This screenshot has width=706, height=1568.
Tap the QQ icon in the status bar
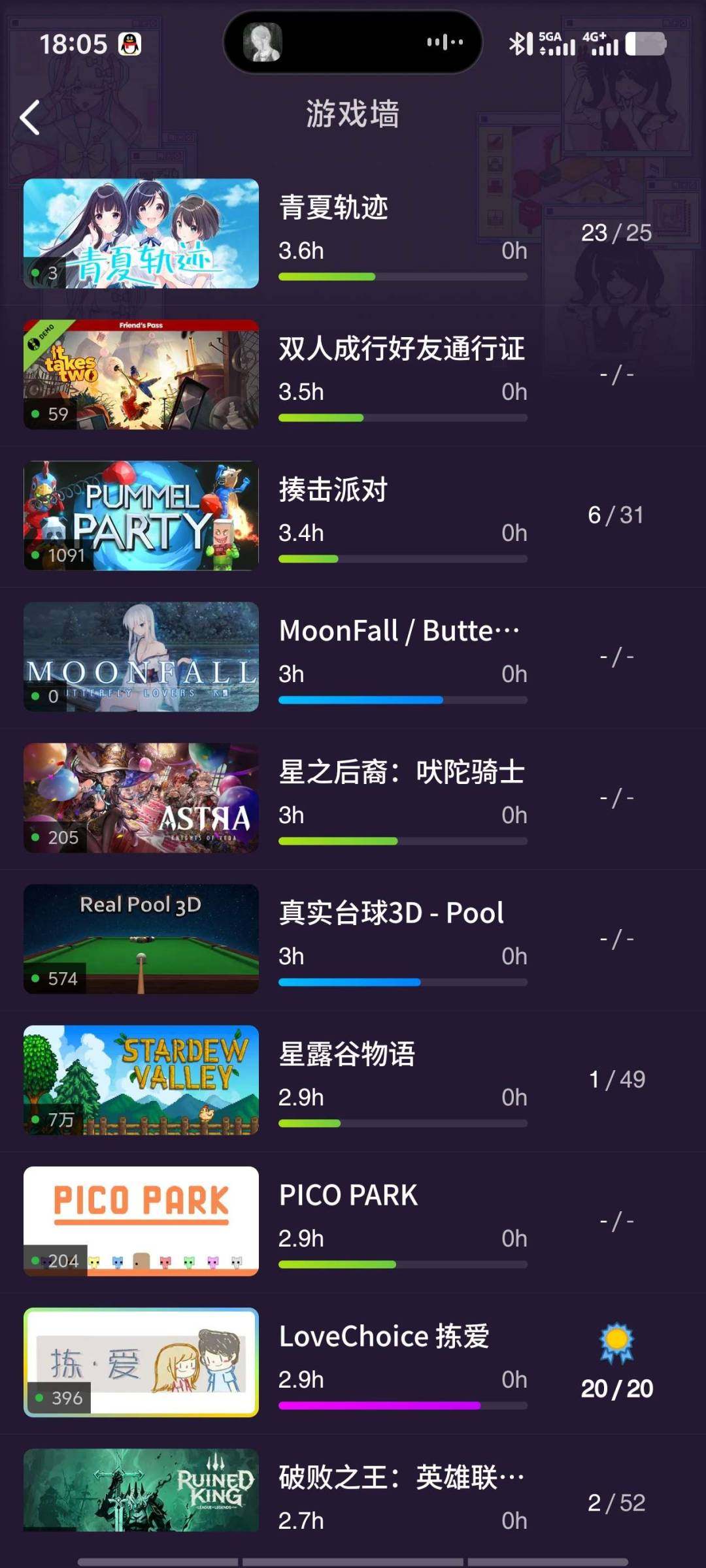[131, 43]
